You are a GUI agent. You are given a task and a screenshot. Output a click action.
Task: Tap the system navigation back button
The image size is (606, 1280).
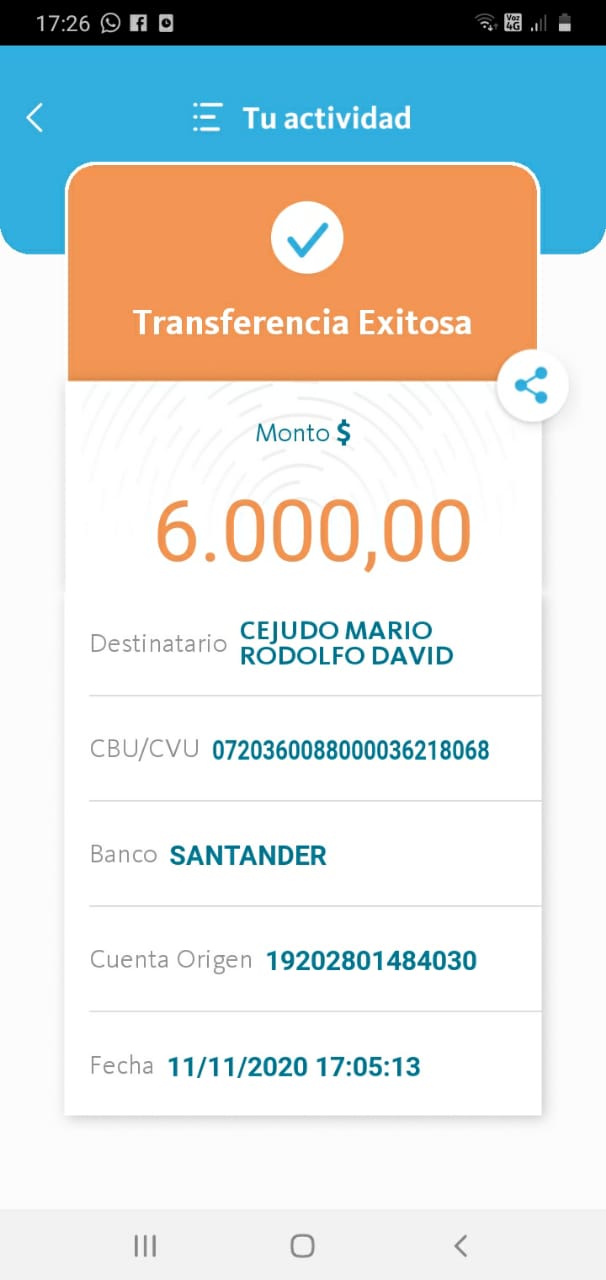[x=460, y=1245]
